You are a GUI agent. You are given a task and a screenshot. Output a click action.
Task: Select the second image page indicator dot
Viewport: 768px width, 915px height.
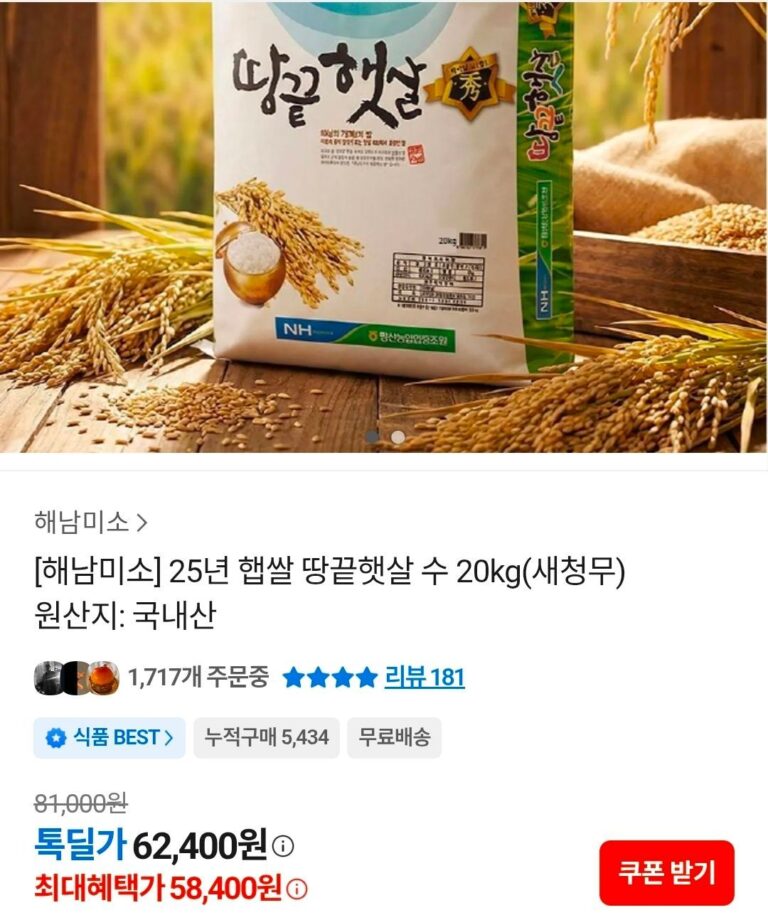tap(398, 437)
